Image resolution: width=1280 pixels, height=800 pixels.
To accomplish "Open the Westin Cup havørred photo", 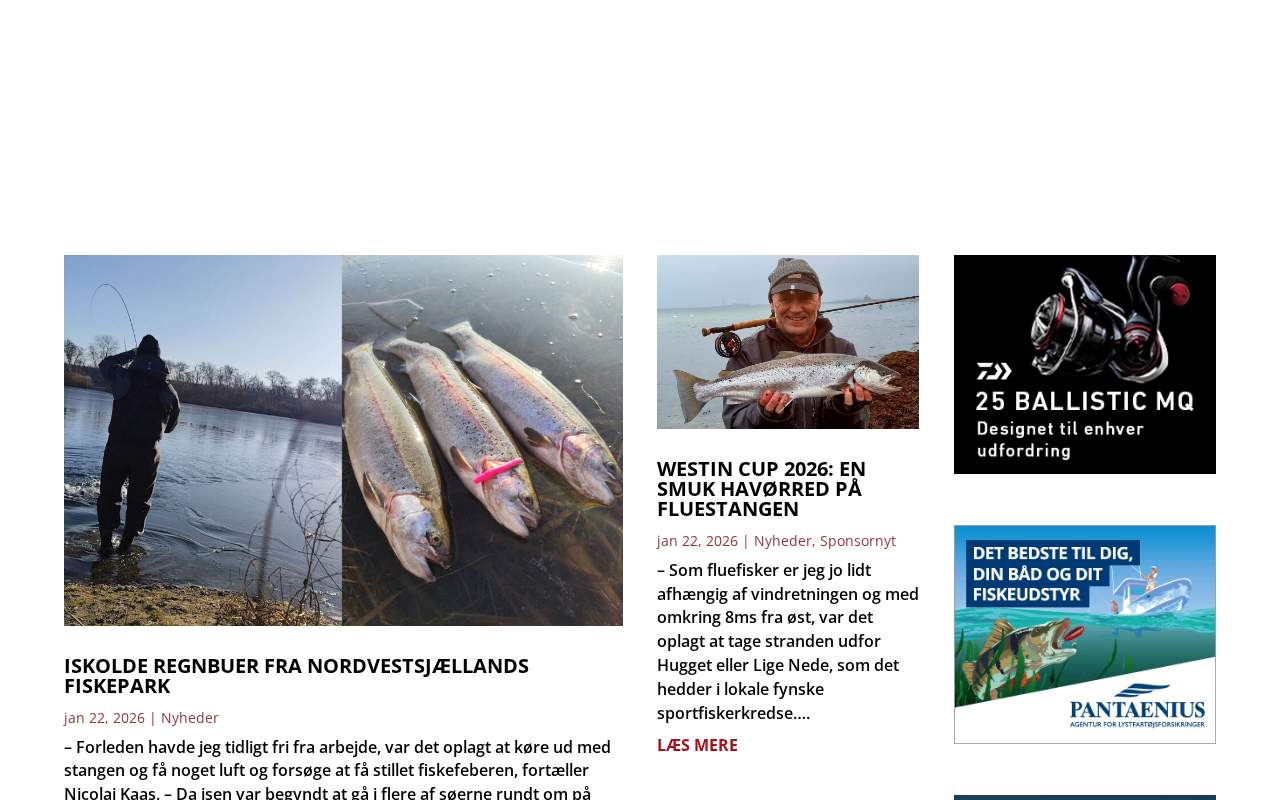I will tap(787, 342).
